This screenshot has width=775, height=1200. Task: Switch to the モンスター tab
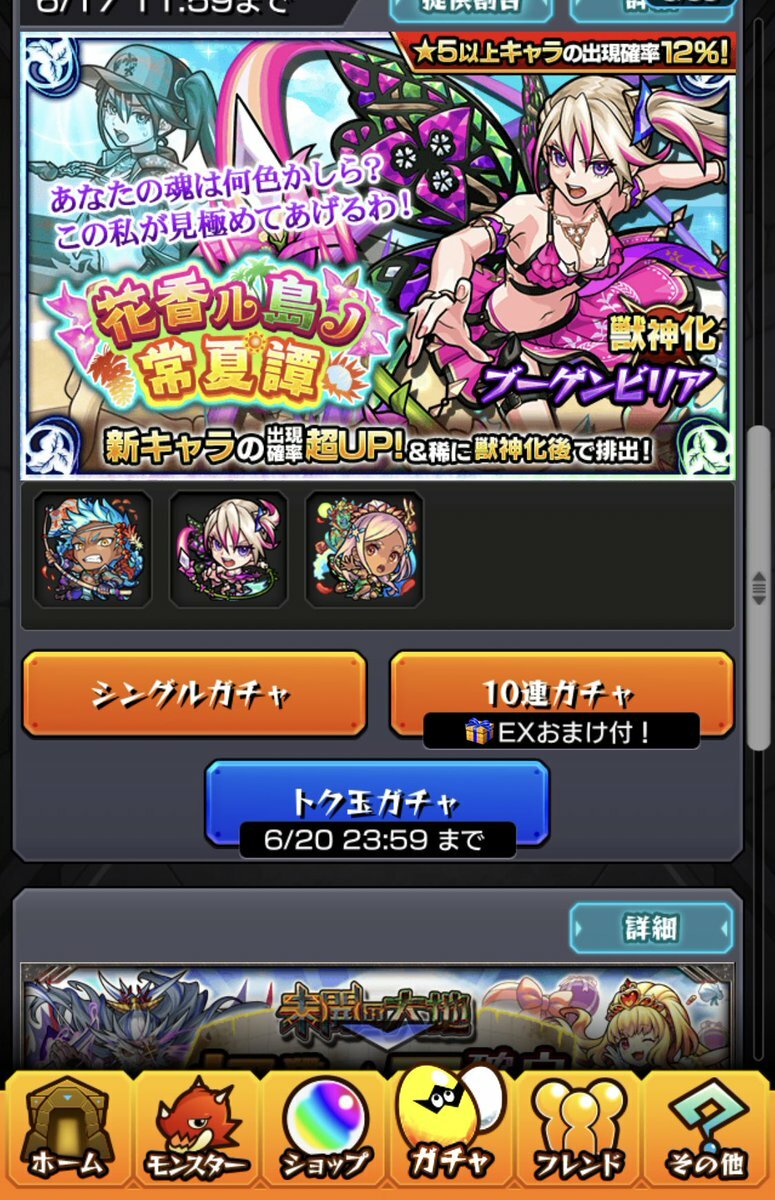point(197,1135)
